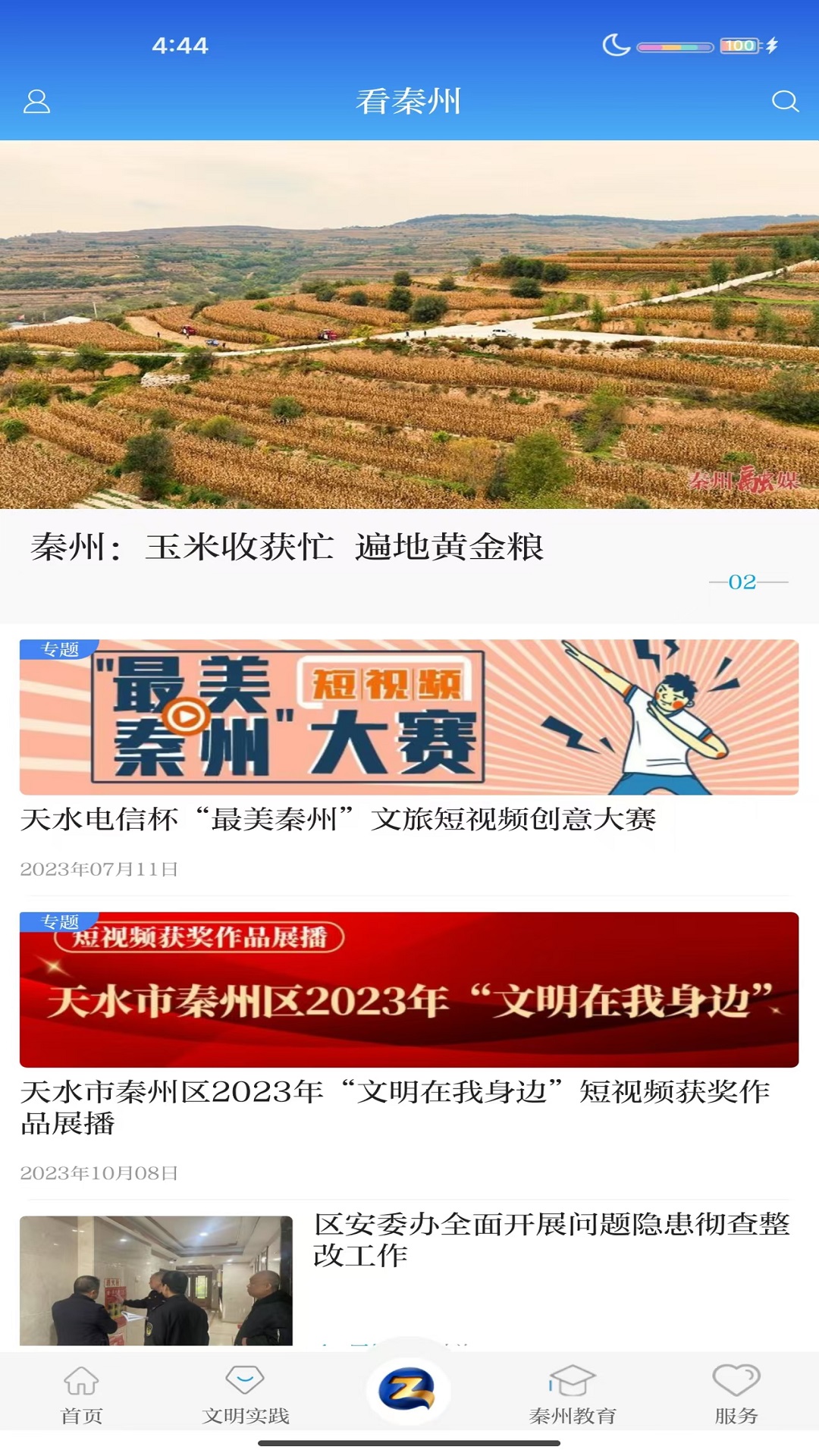Screen dimensions: 819x1456
Task: Open the 文明在我身边 award videos topic
Action: 409,990
